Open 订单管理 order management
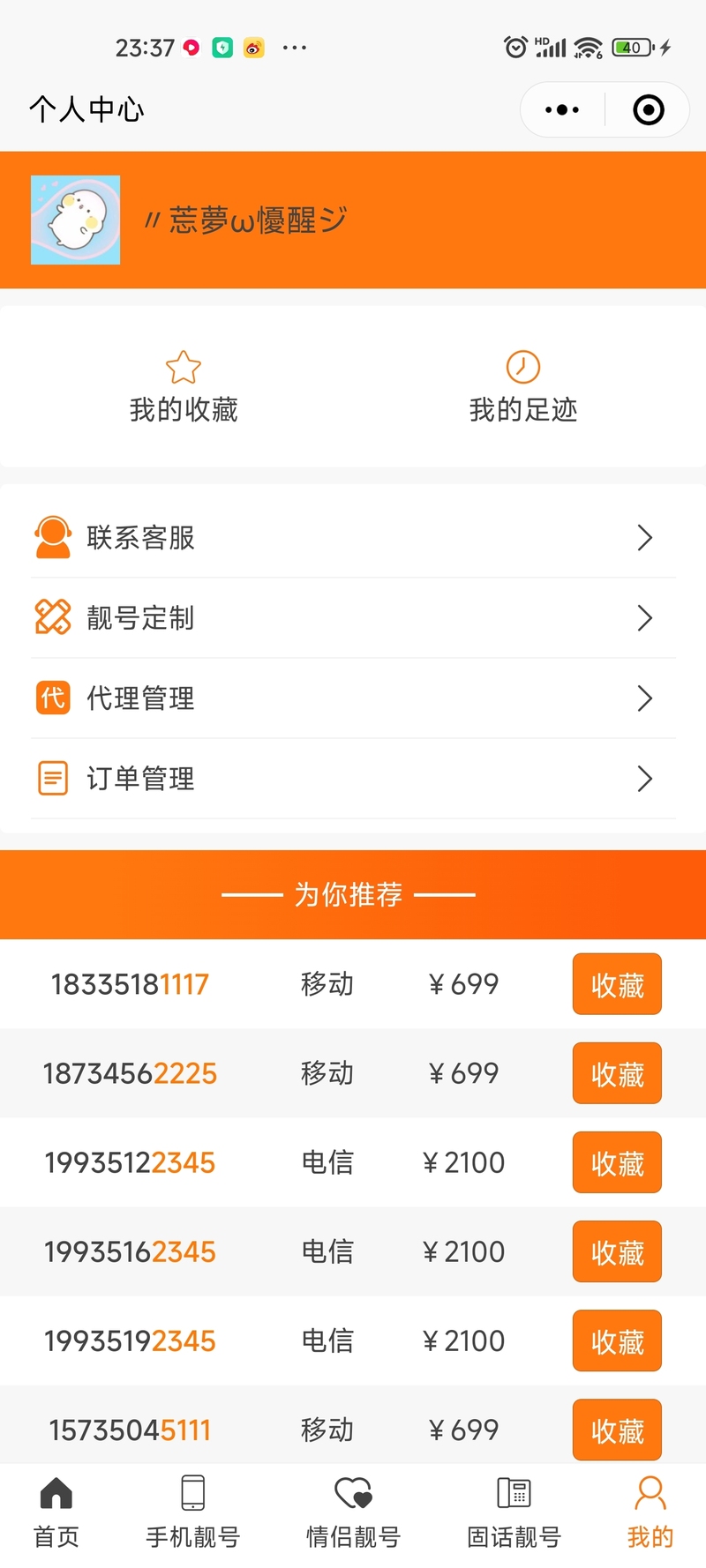 pyautogui.click(x=353, y=779)
